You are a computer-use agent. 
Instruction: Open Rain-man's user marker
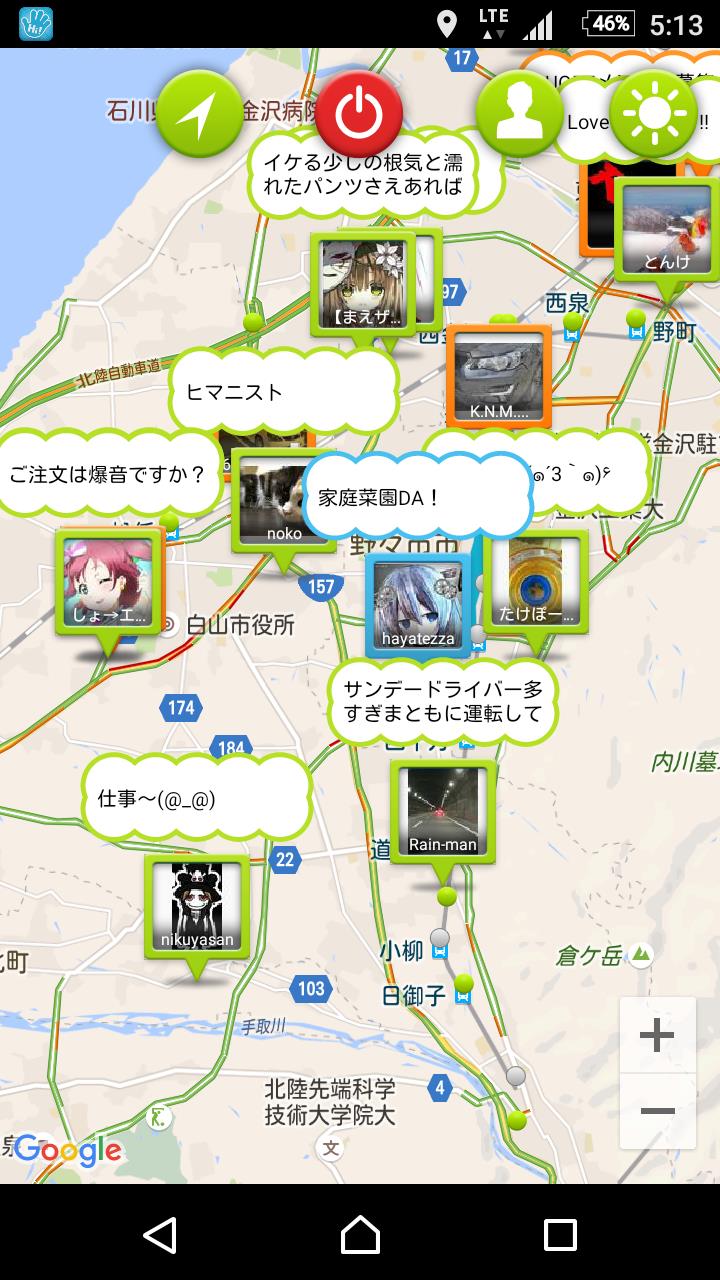point(443,812)
